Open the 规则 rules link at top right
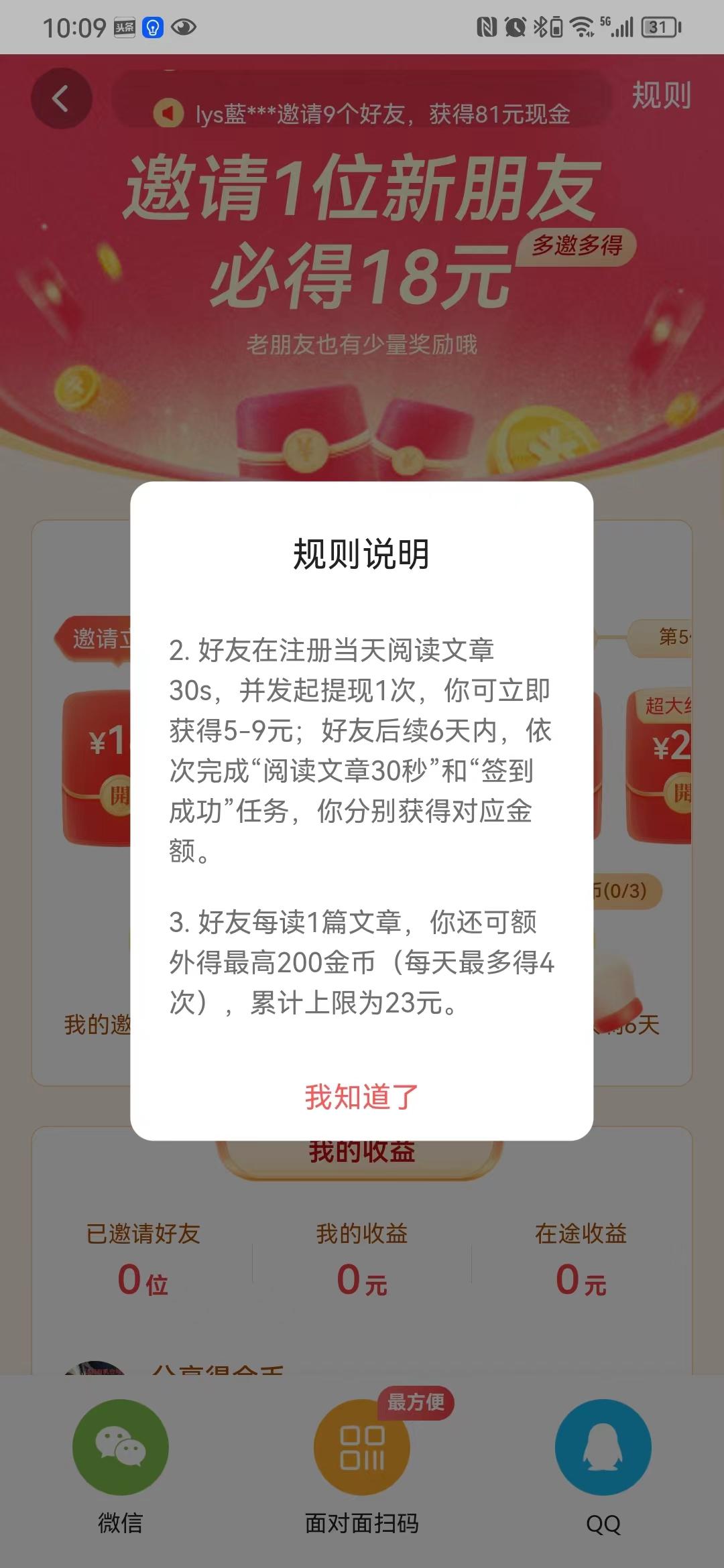This screenshot has width=724, height=1568. (661, 97)
